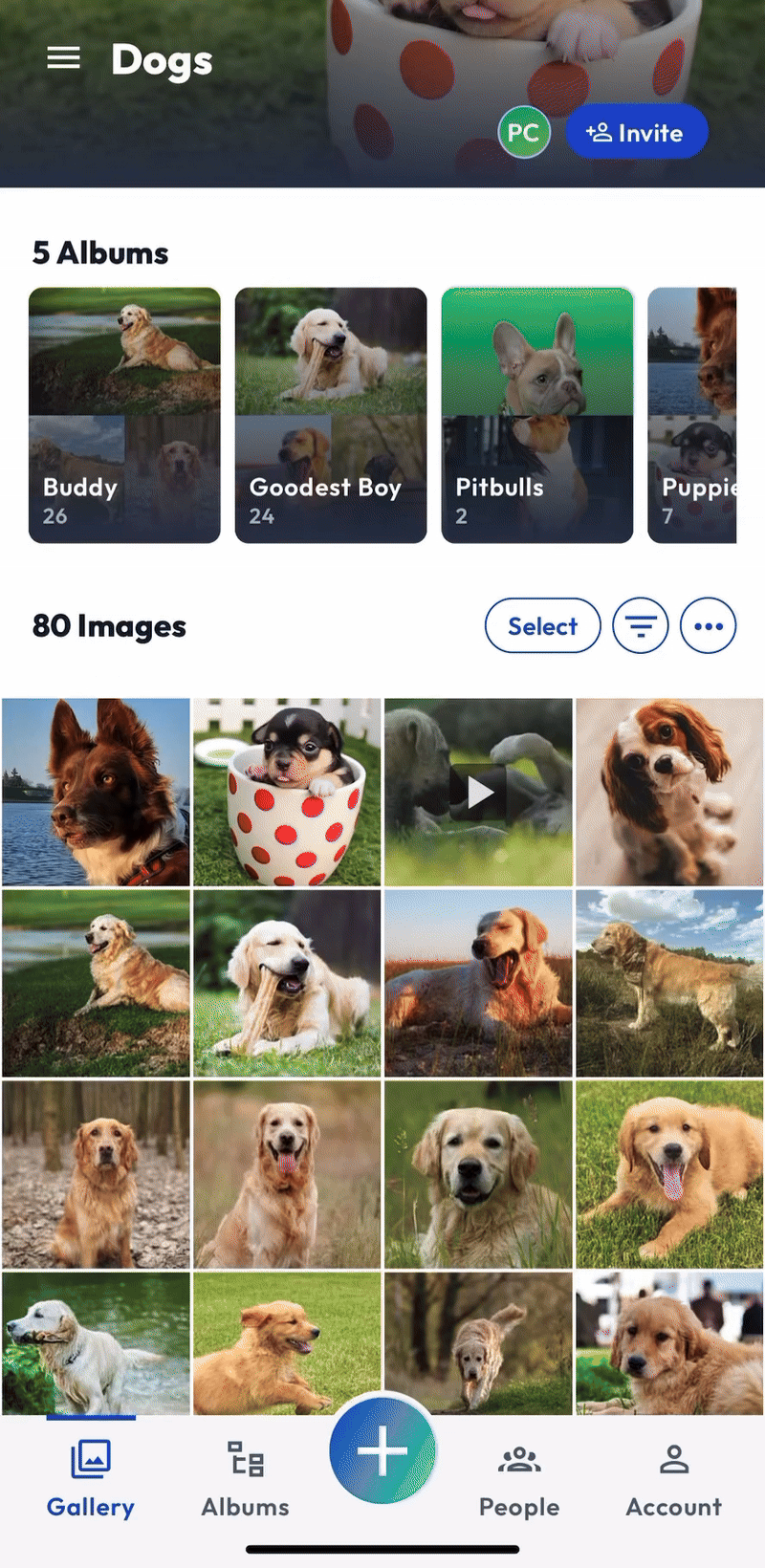This screenshot has height=1568, width=765.
Task: Switch to the Account tab
Action: pyautogui.click(x=674, y=1479)
